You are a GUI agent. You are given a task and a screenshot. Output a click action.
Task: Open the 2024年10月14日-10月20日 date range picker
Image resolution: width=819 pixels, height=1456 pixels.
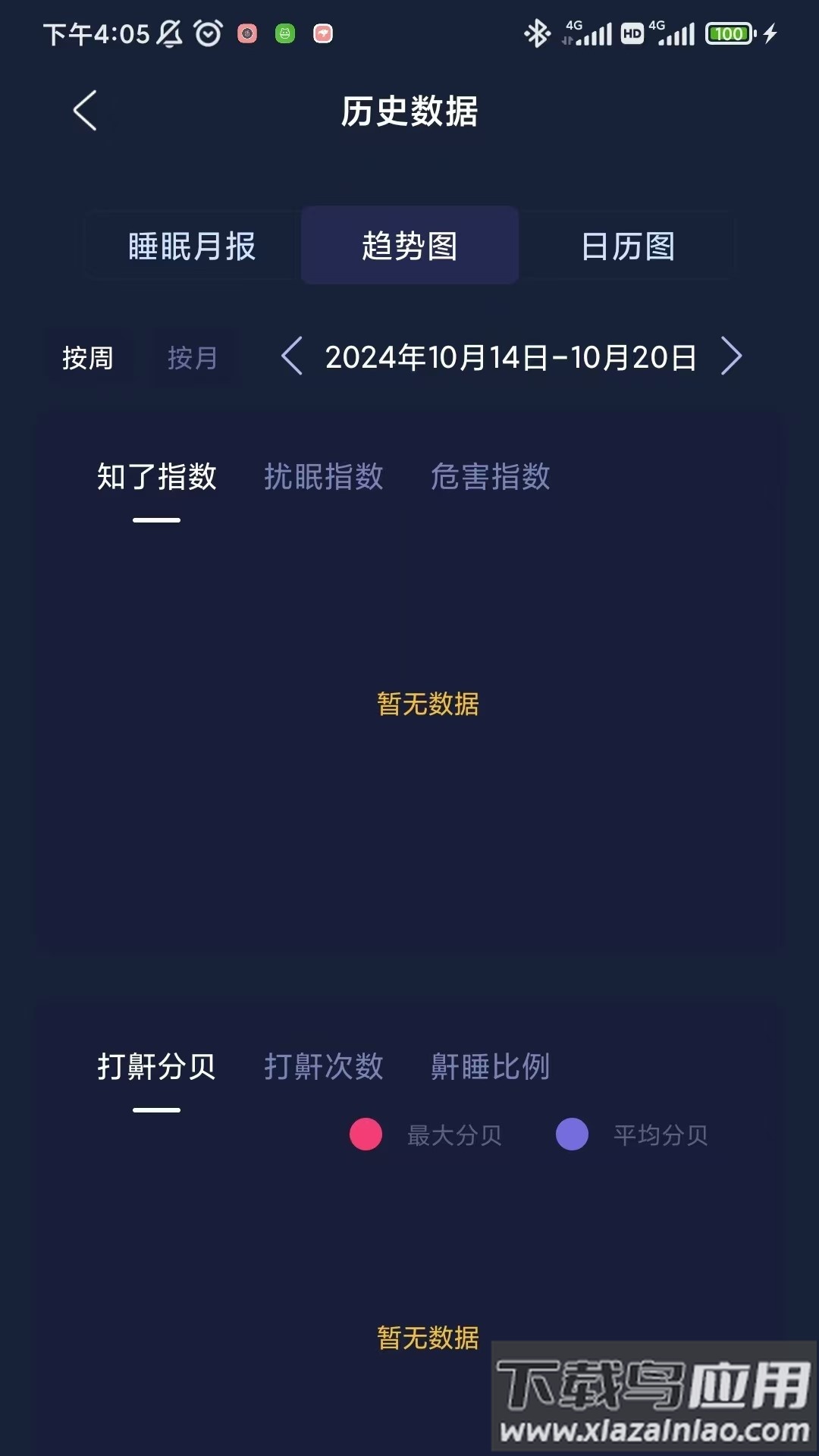tap(512, 357)
